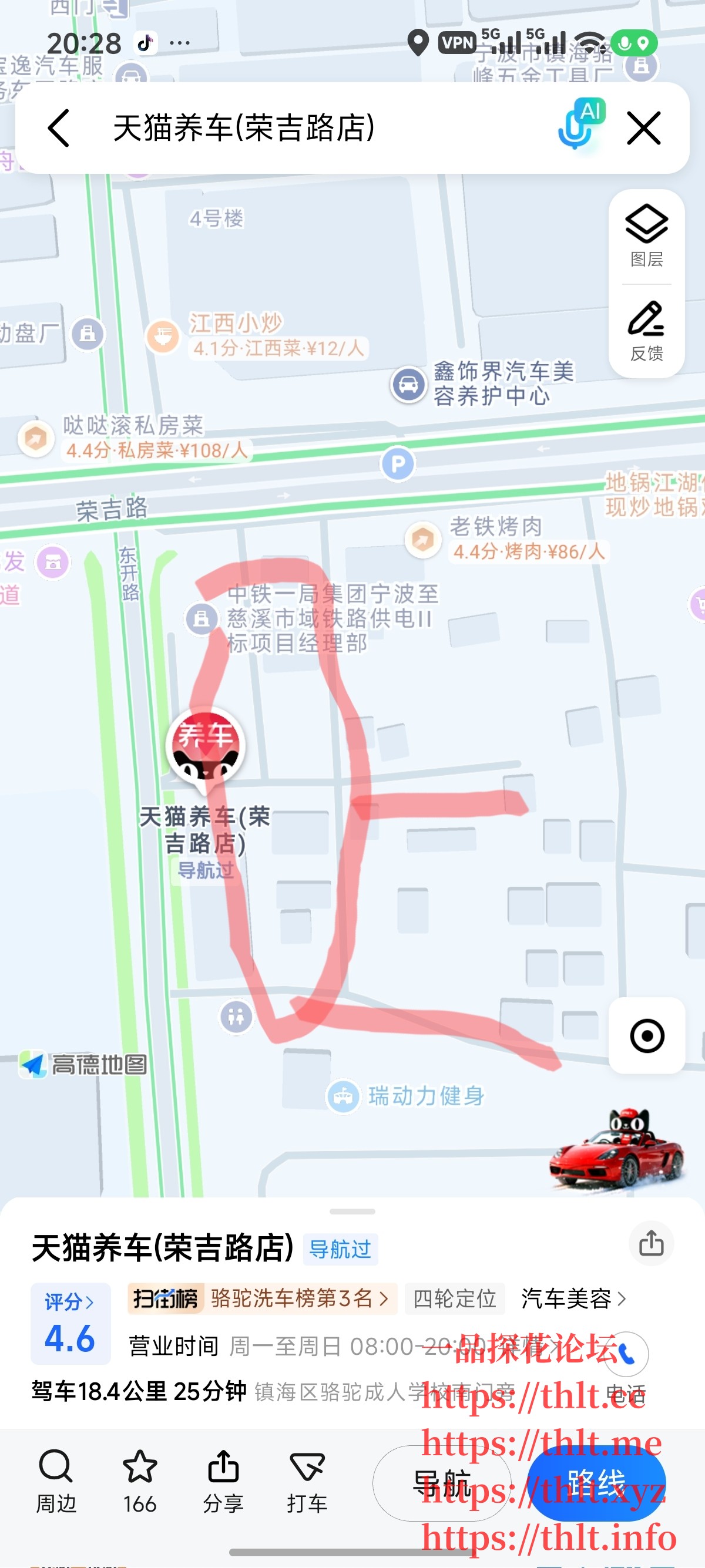
Task: Clear the search with the X button
Action: pos(643,128)
